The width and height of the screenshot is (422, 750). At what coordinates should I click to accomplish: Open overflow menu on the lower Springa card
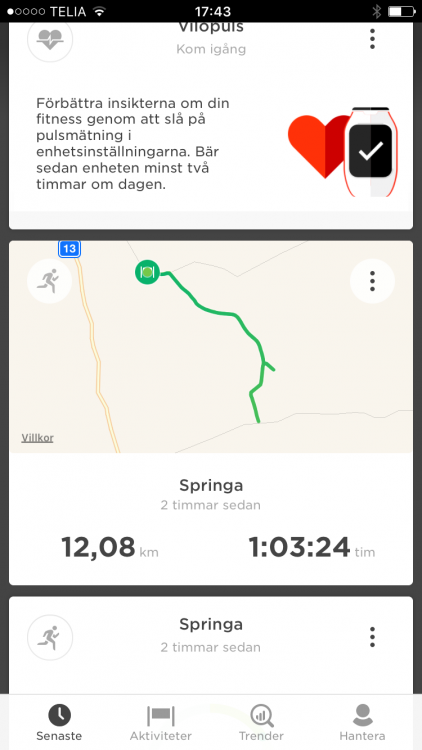[x=372, y=637]
